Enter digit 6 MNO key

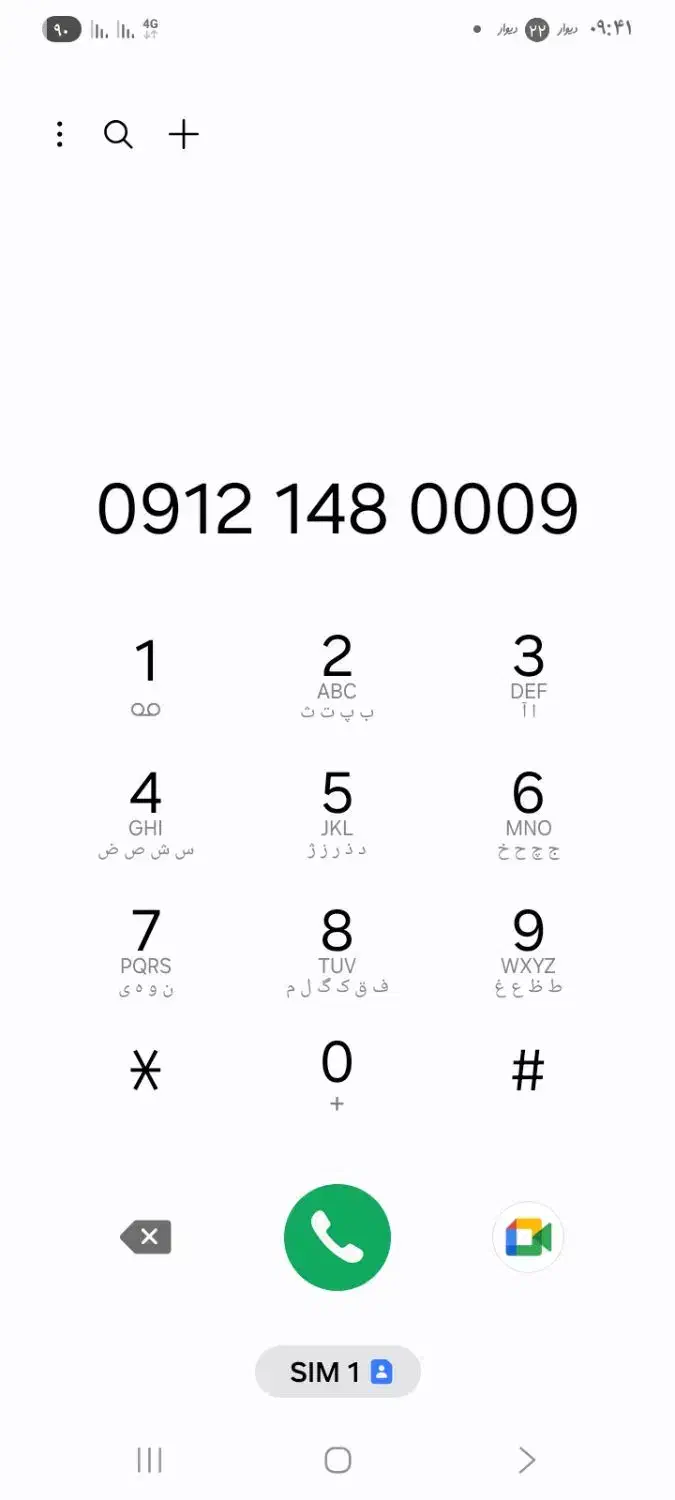point(528,812)
